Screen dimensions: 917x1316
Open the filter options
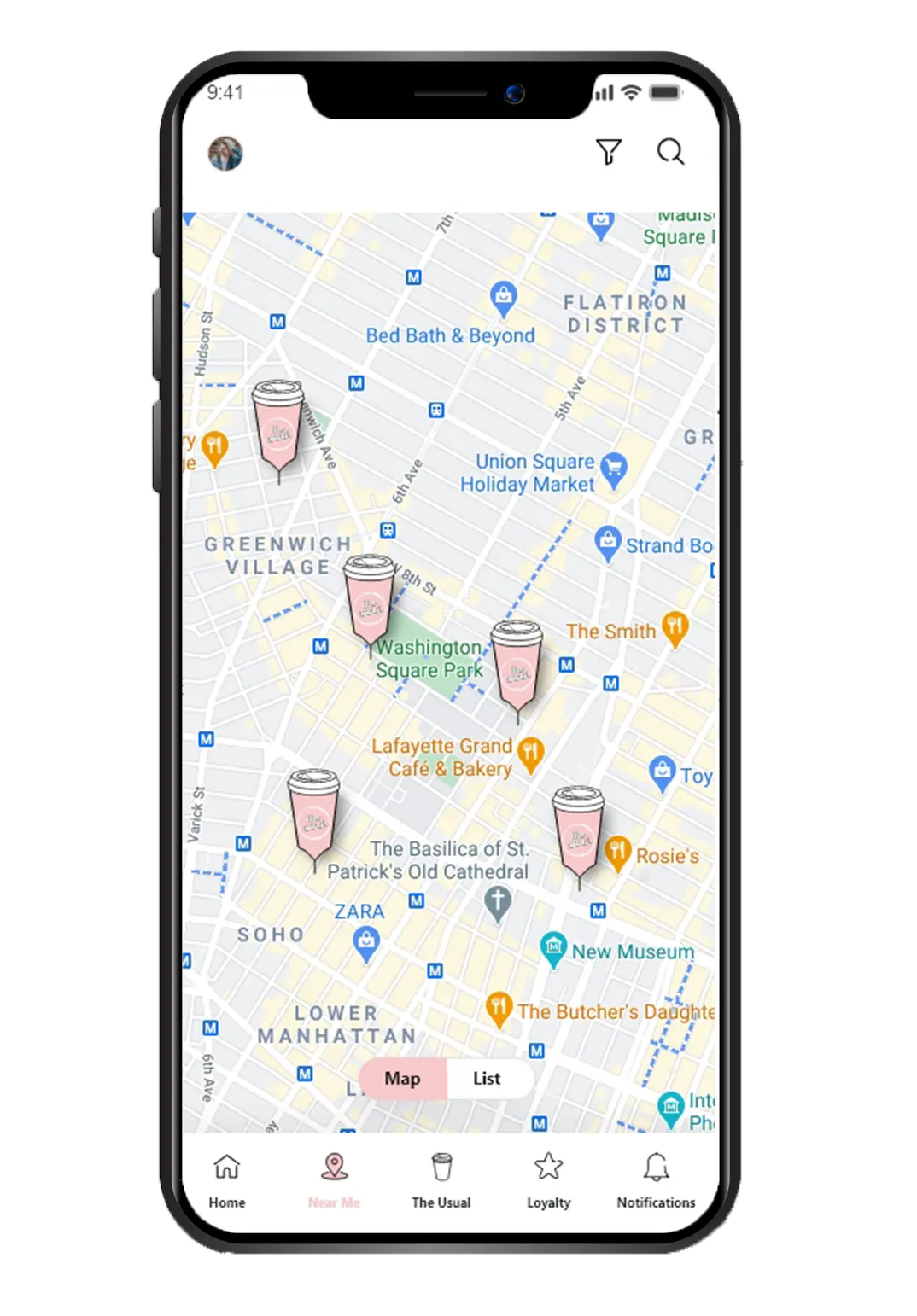tap(608, 152)
